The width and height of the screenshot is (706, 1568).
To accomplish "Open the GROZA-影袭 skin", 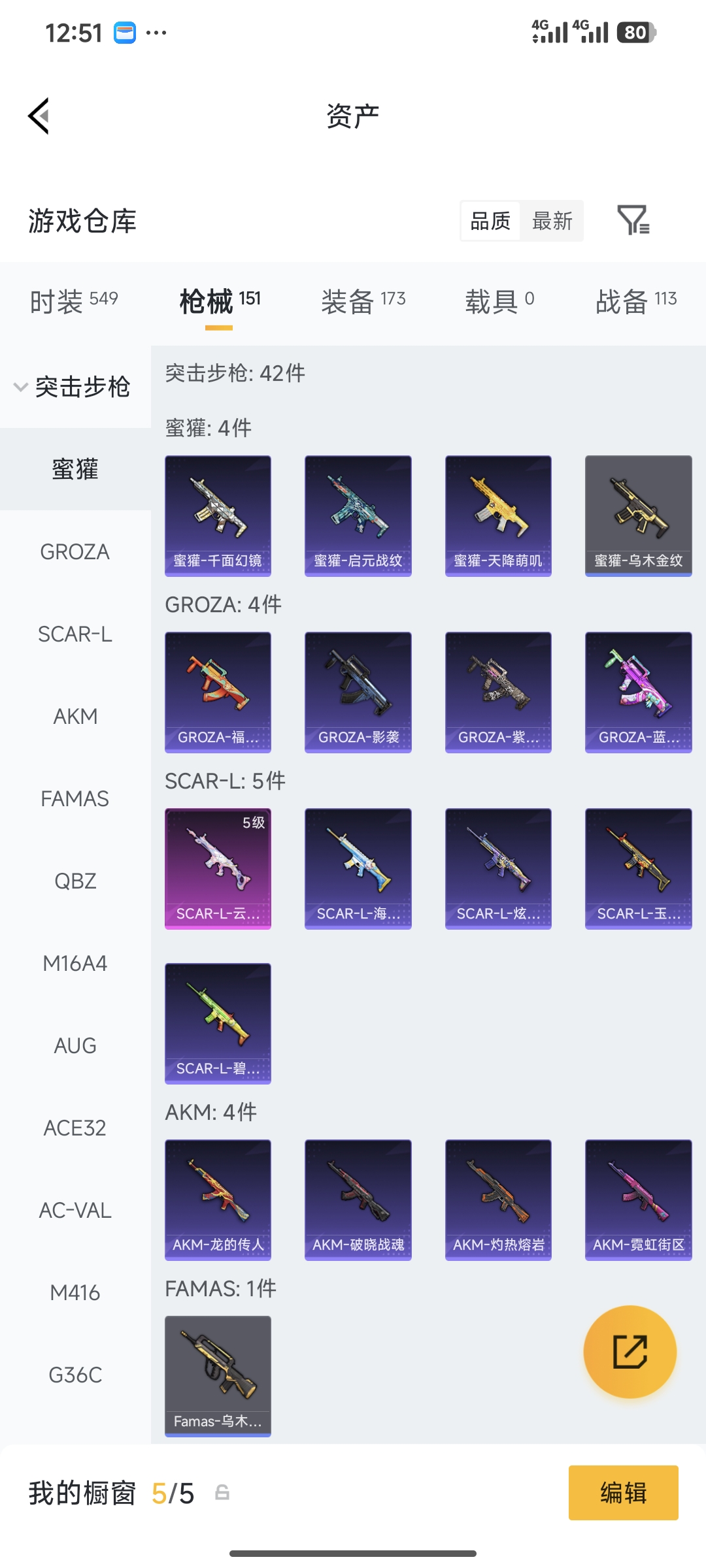I will (x=358, y=693).
